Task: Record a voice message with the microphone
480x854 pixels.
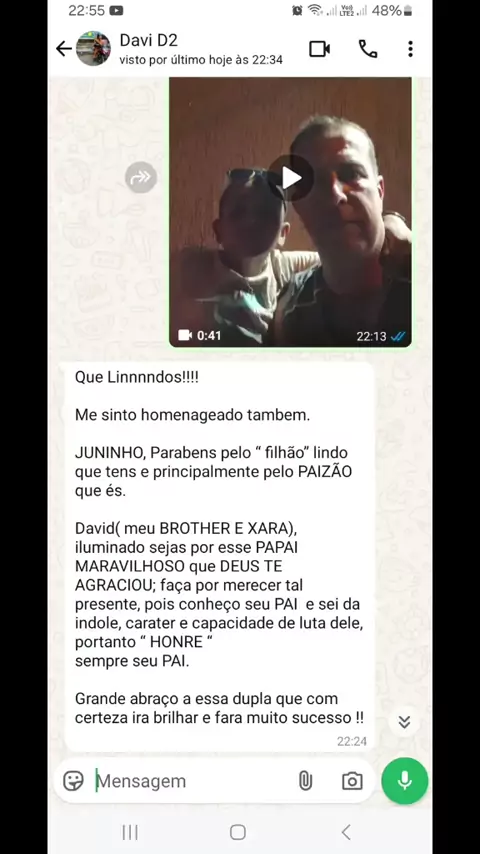Action: tap(405, 780)
